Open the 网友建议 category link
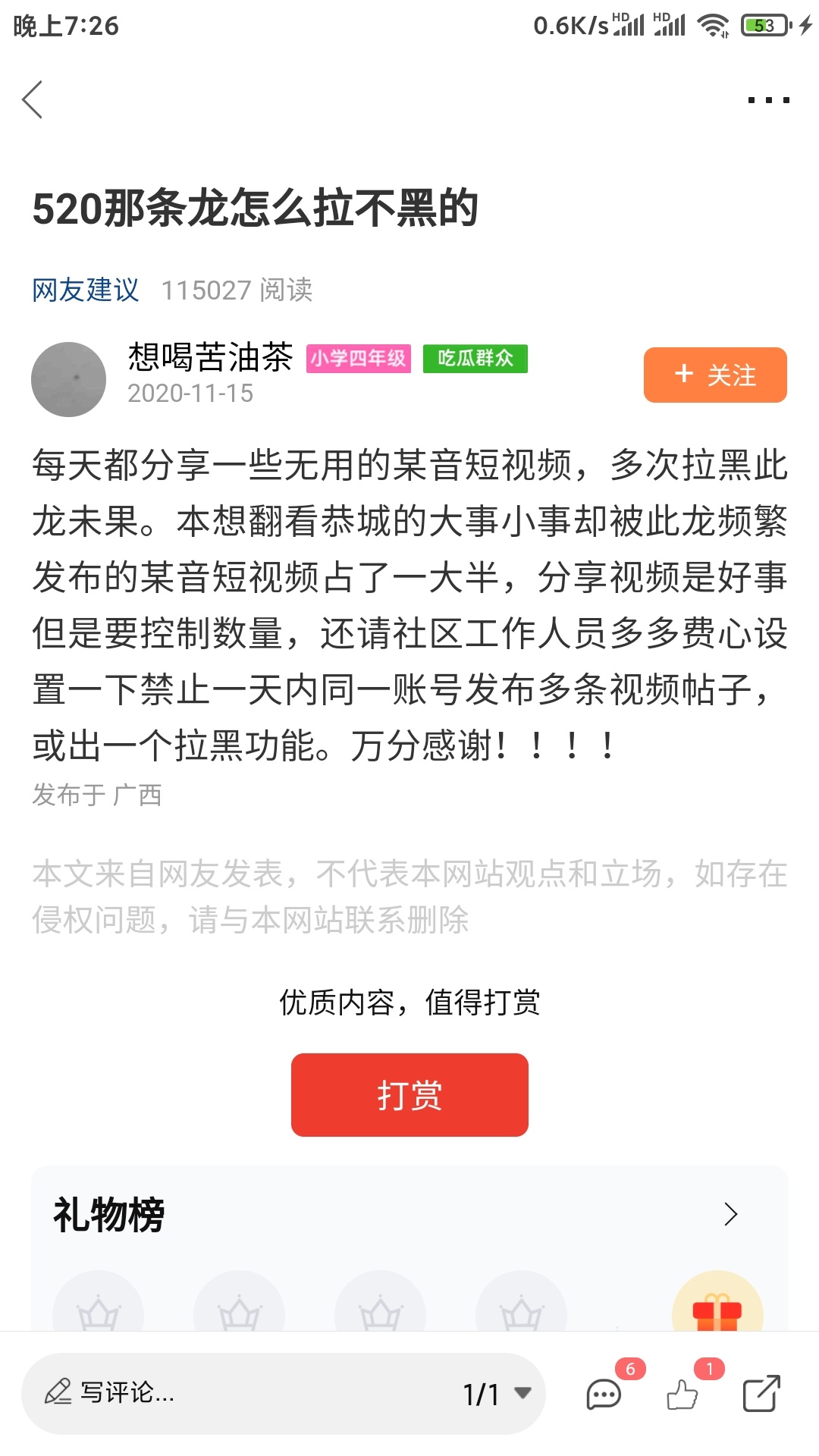This screenshot has width=819, height=1456. [x=84, y=290]
